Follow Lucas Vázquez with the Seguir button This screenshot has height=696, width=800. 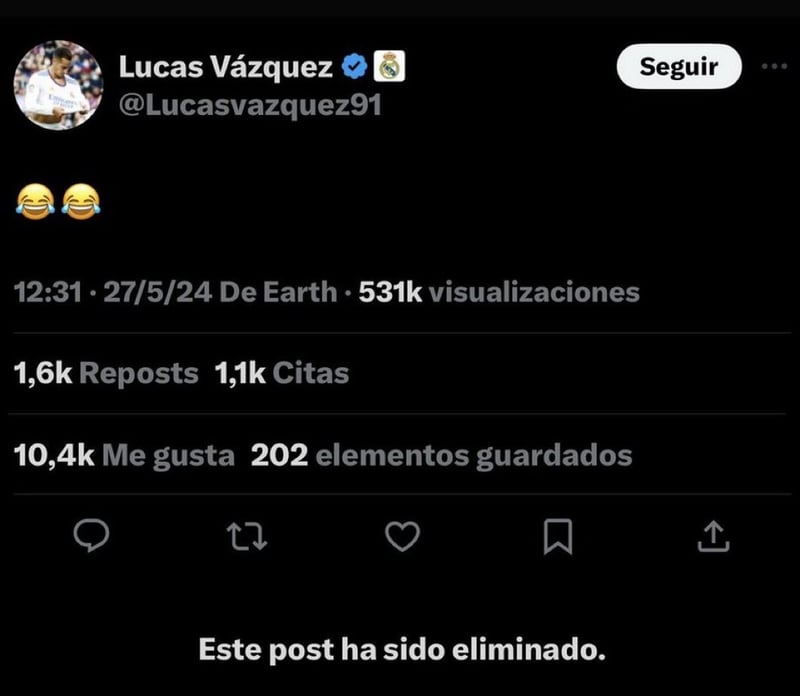tap(679, 67)
